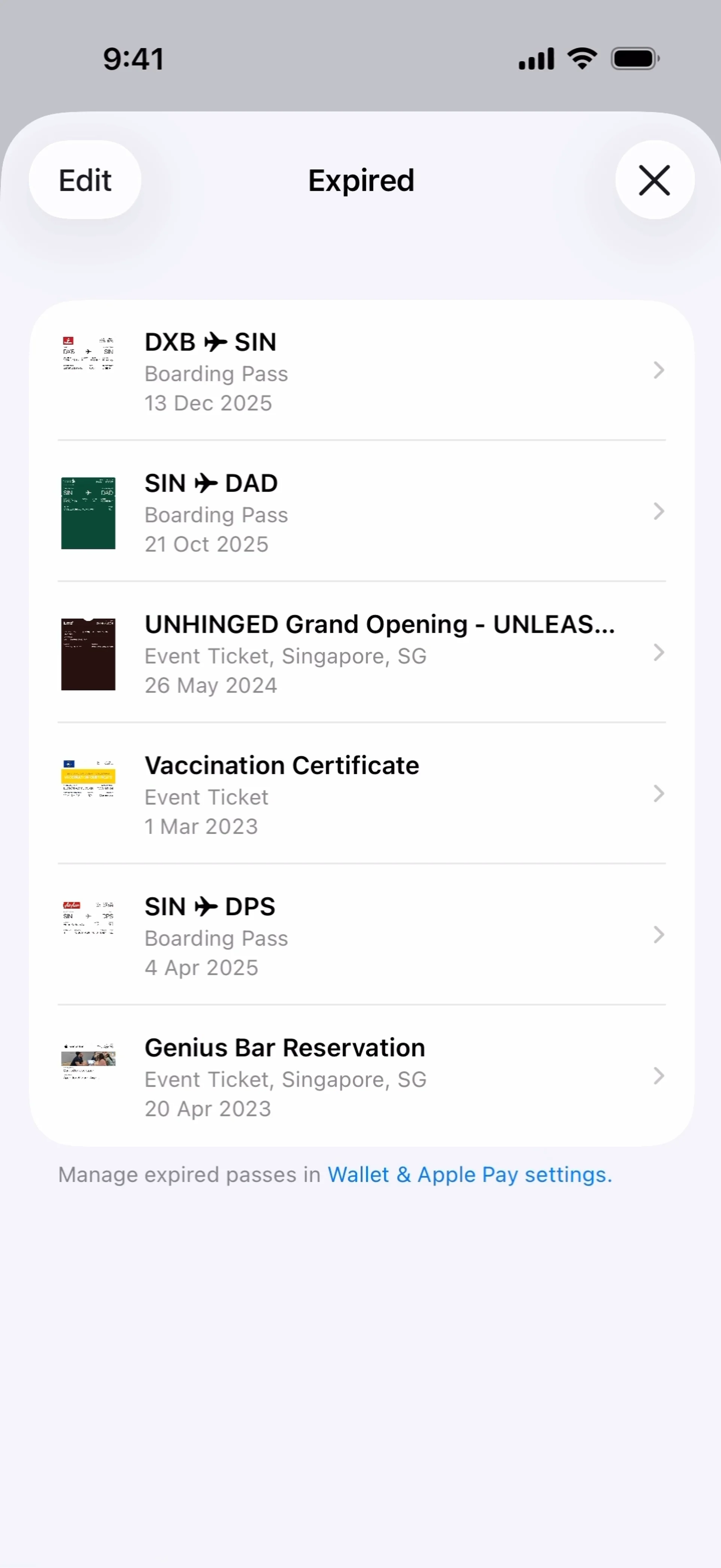Open the Vaccination Certificate pass
Viewport: 721px width, 1568px height.
[x=361, y=795]
